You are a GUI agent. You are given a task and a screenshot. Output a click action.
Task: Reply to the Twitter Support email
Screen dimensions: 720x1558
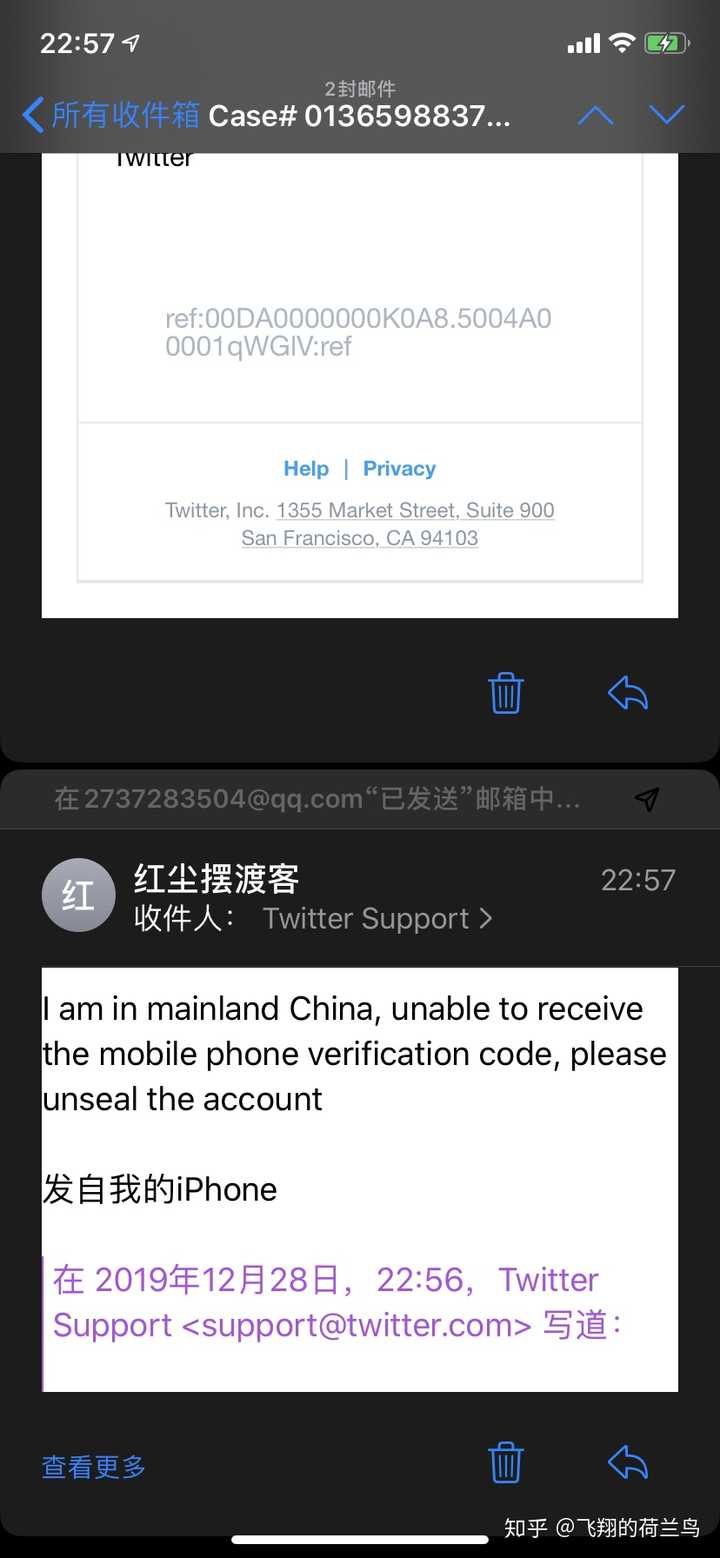pos(628,693)
